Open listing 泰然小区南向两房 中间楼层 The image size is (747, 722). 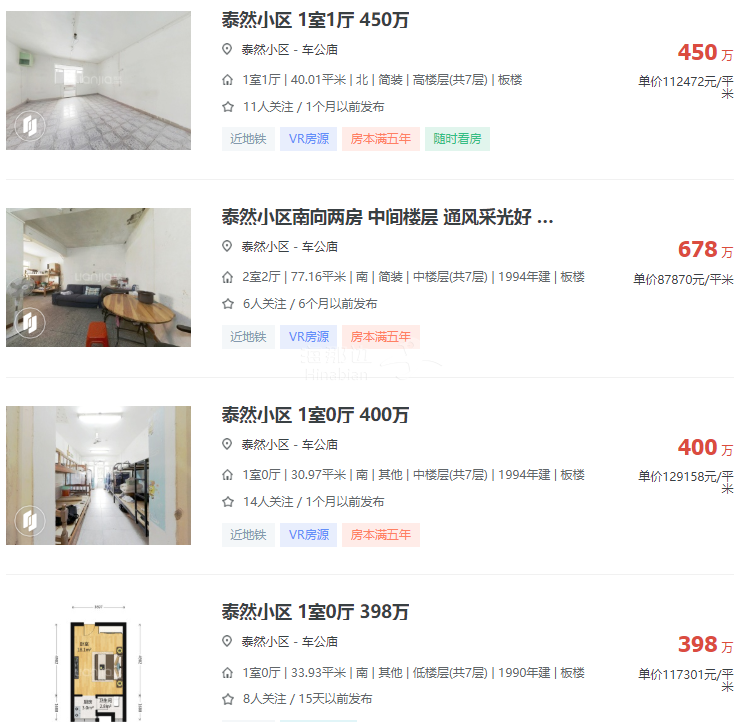click(x=386, y=217)
